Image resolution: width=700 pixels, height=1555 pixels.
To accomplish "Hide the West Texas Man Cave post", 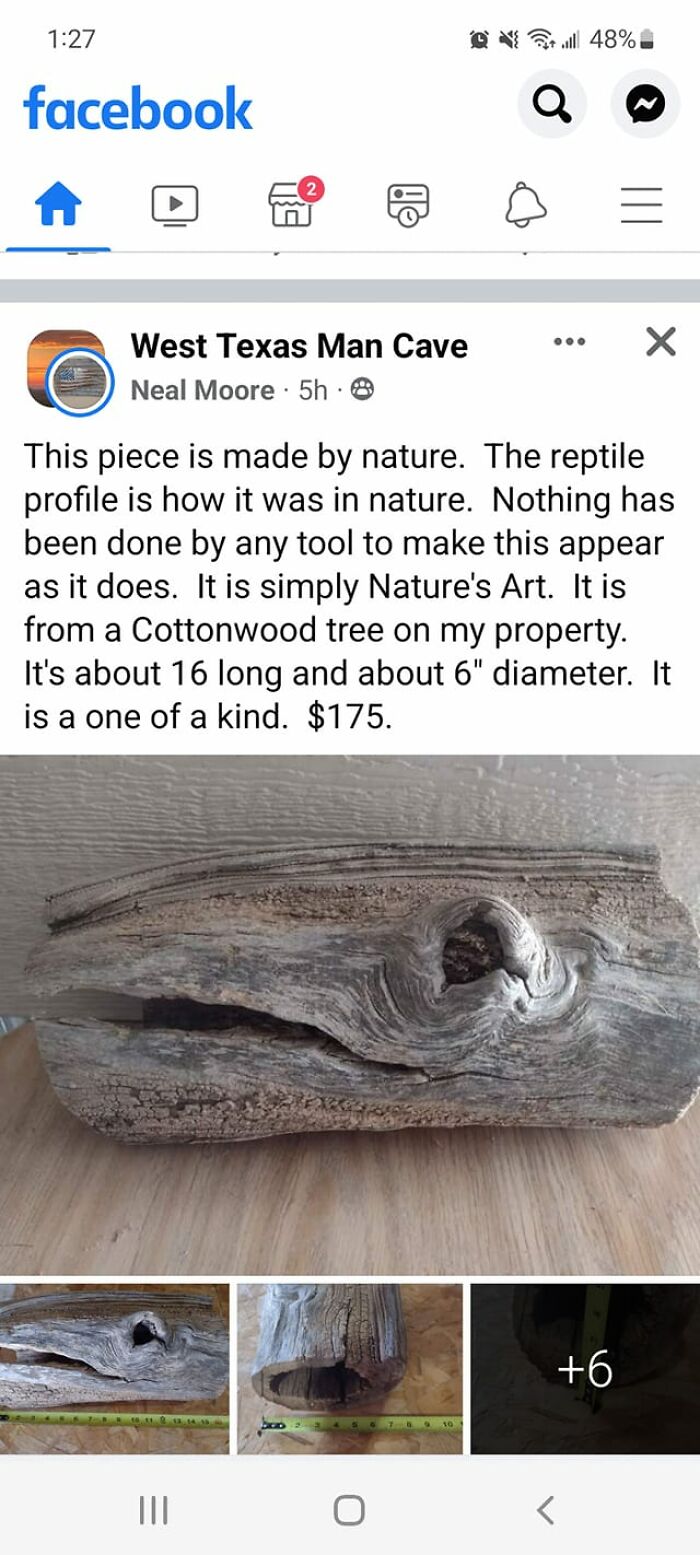I will 661,342.
